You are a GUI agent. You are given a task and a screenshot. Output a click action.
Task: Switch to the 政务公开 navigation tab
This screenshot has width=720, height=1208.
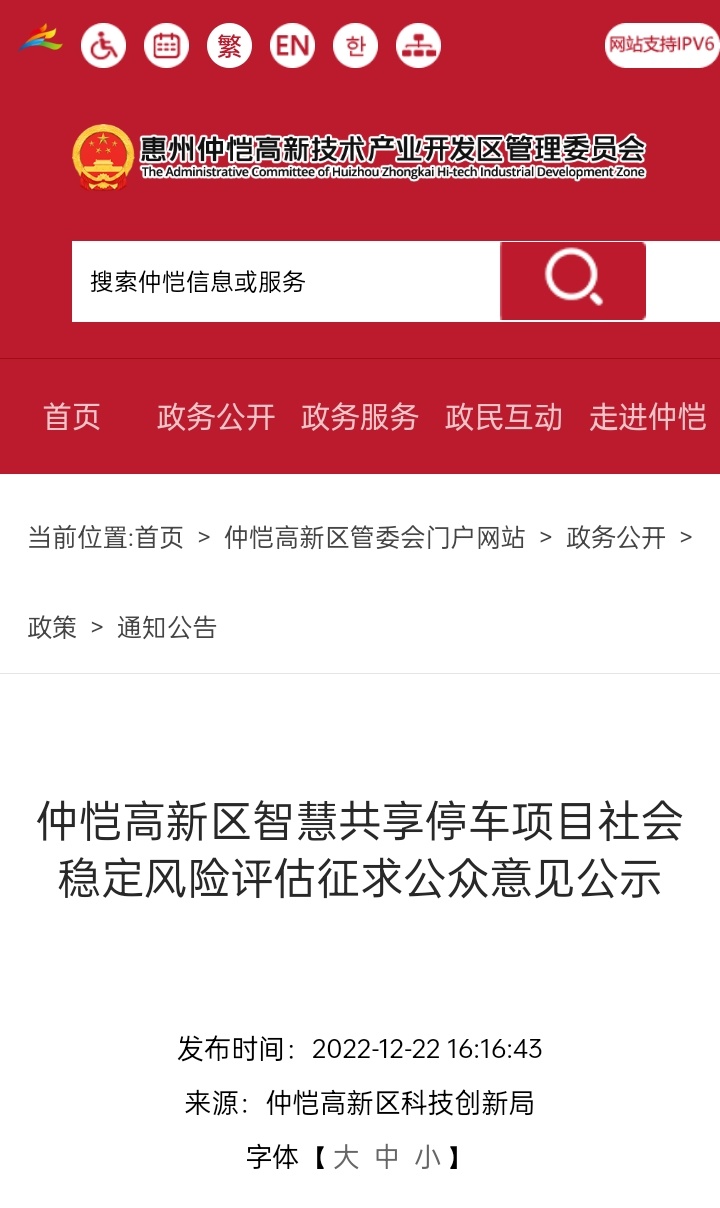coord(216,417)
